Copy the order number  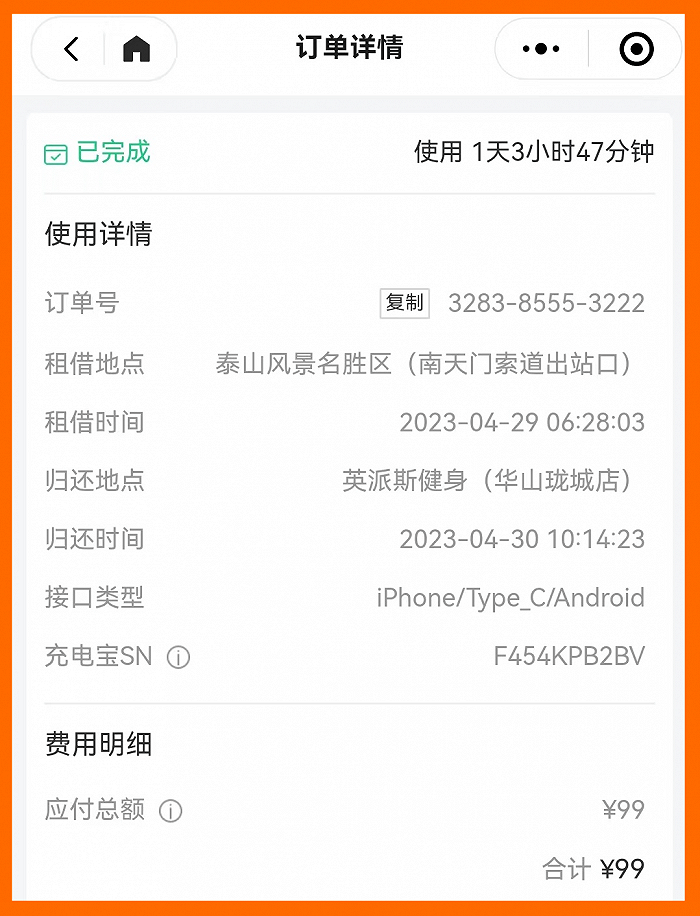(405, 303)
